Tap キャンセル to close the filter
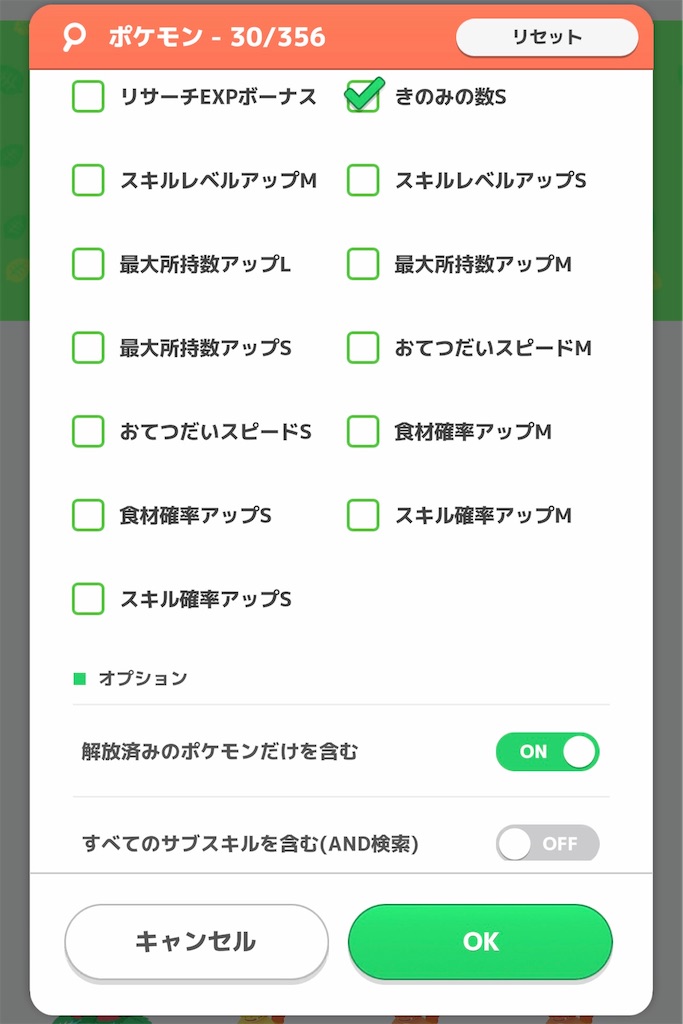The width and height of the screenshot is (683, 1024). (x=196, y=942)
